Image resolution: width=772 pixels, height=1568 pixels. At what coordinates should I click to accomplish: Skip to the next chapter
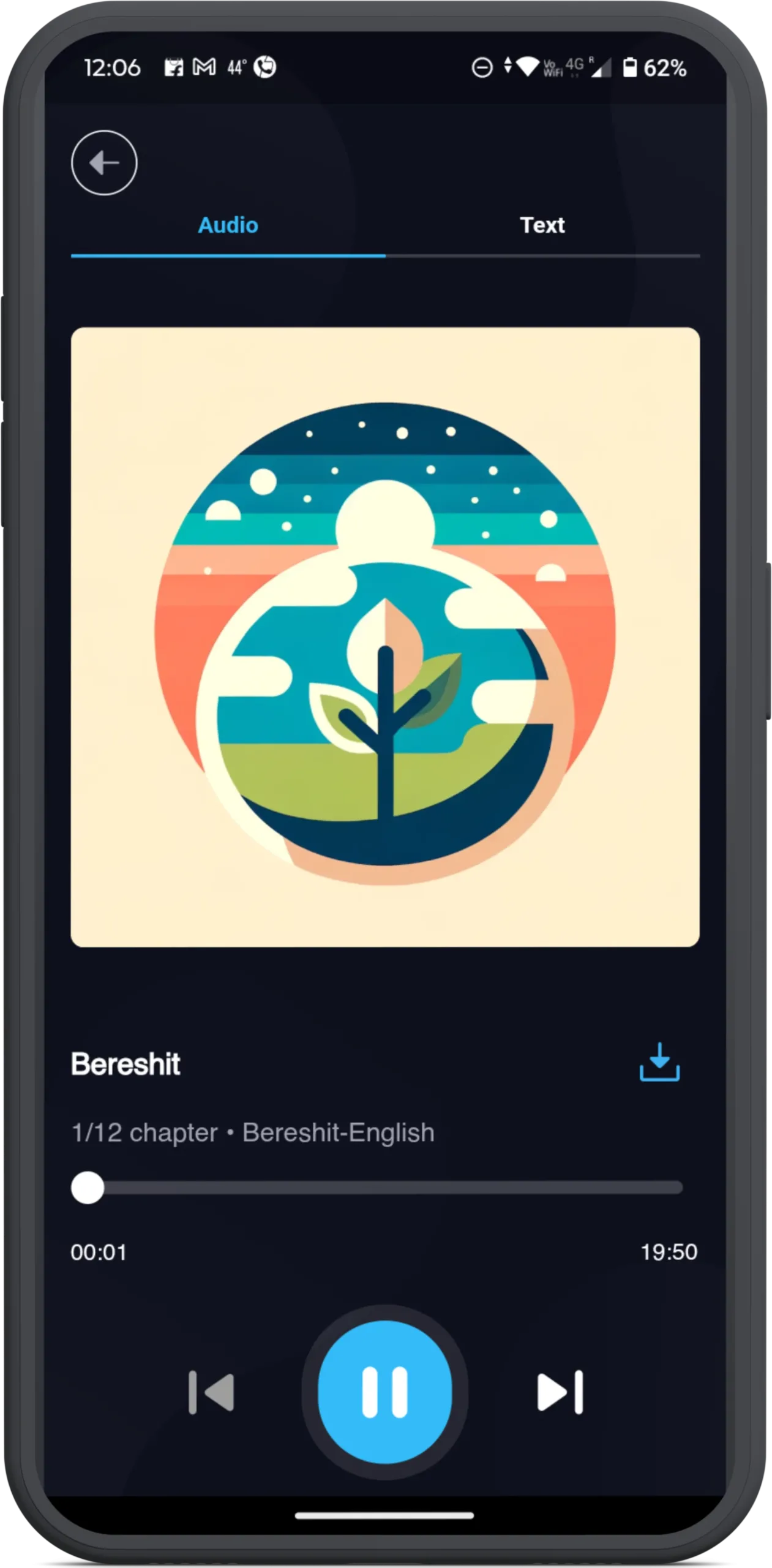pyautogui.click(x=560, y=1392)
